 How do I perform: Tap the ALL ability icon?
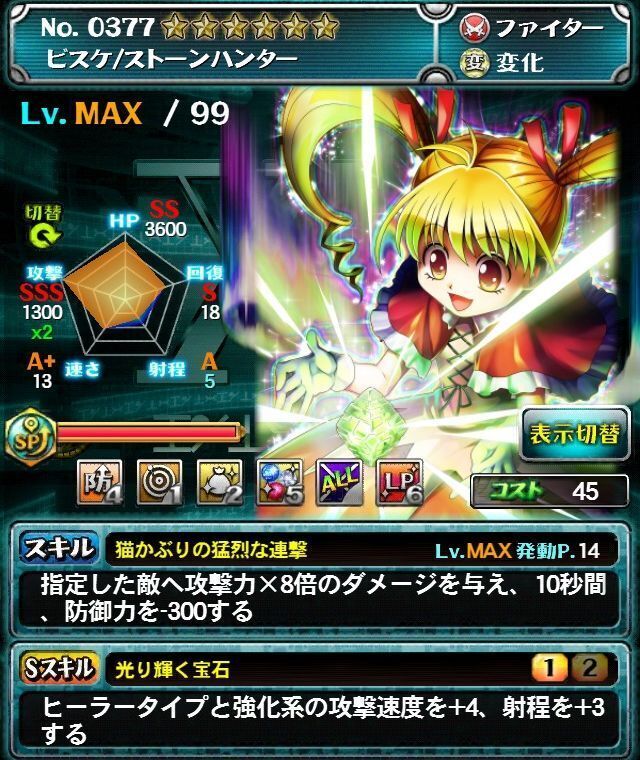click(x=340, y=483)
